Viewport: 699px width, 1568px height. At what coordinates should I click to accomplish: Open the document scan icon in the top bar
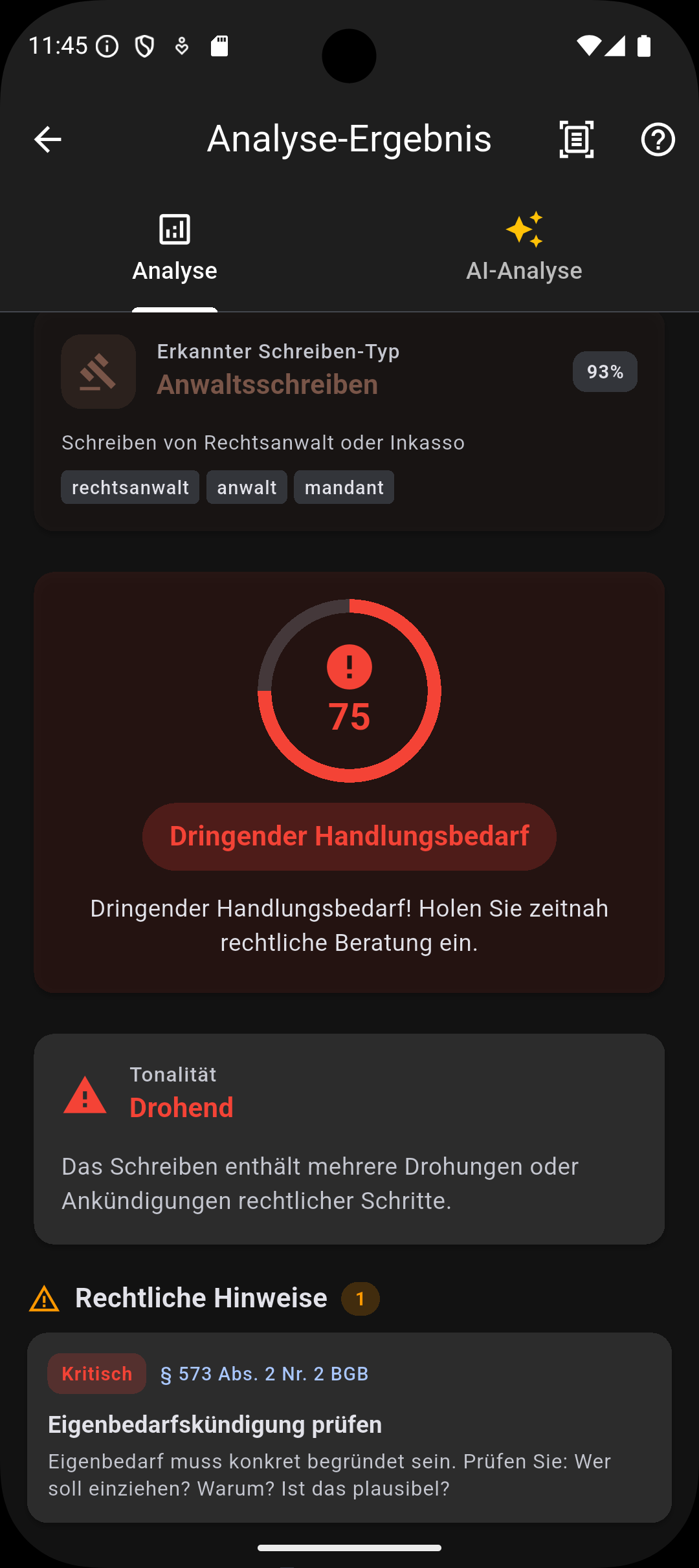(575, 139)
